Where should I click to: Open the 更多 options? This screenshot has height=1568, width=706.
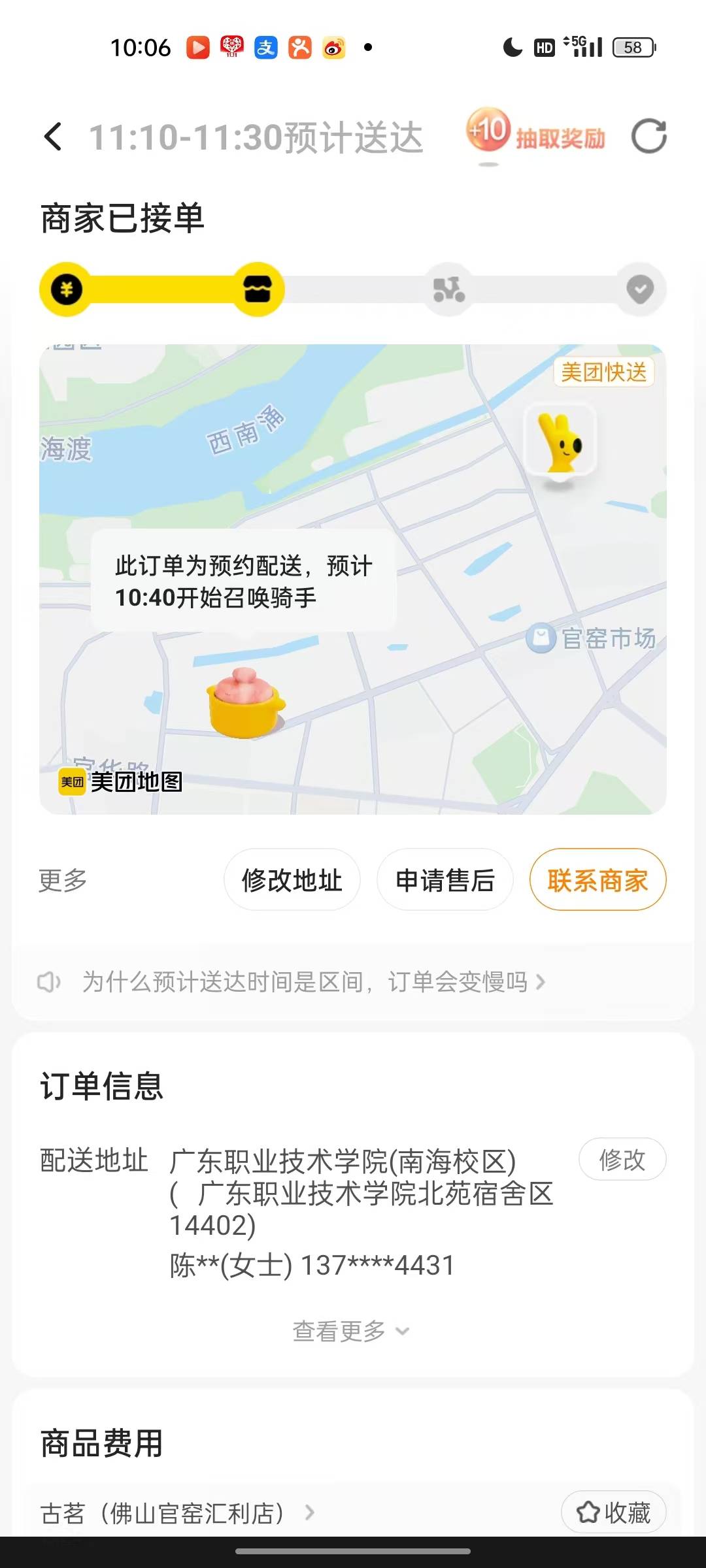click(63, 880)
